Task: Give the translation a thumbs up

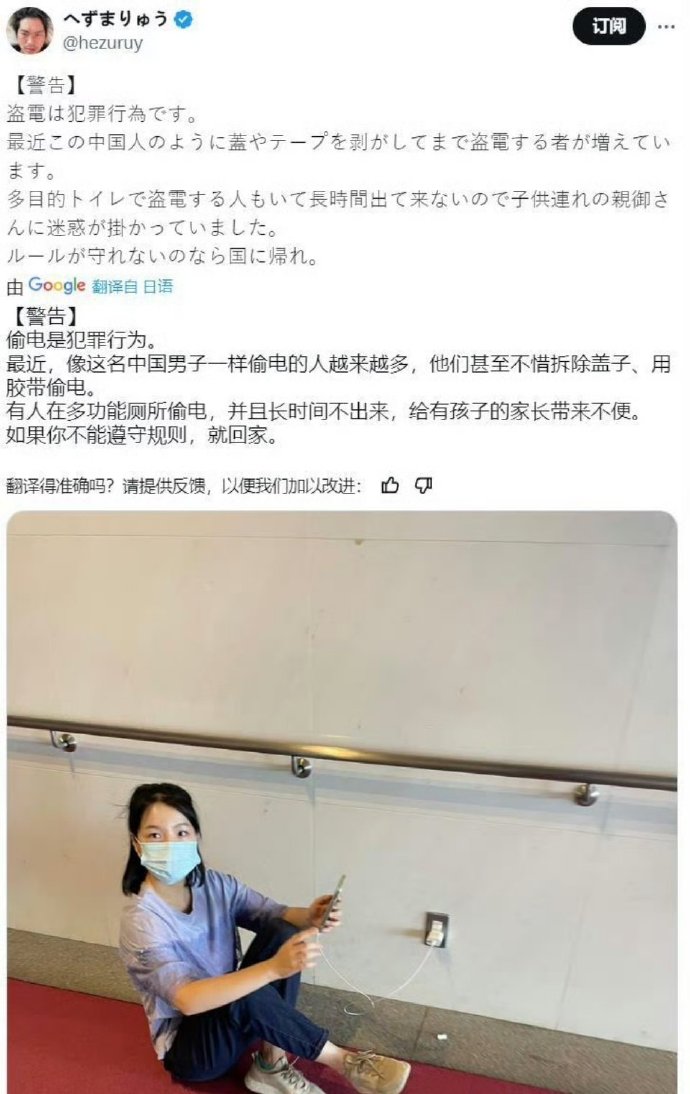Action: (390, 486)
